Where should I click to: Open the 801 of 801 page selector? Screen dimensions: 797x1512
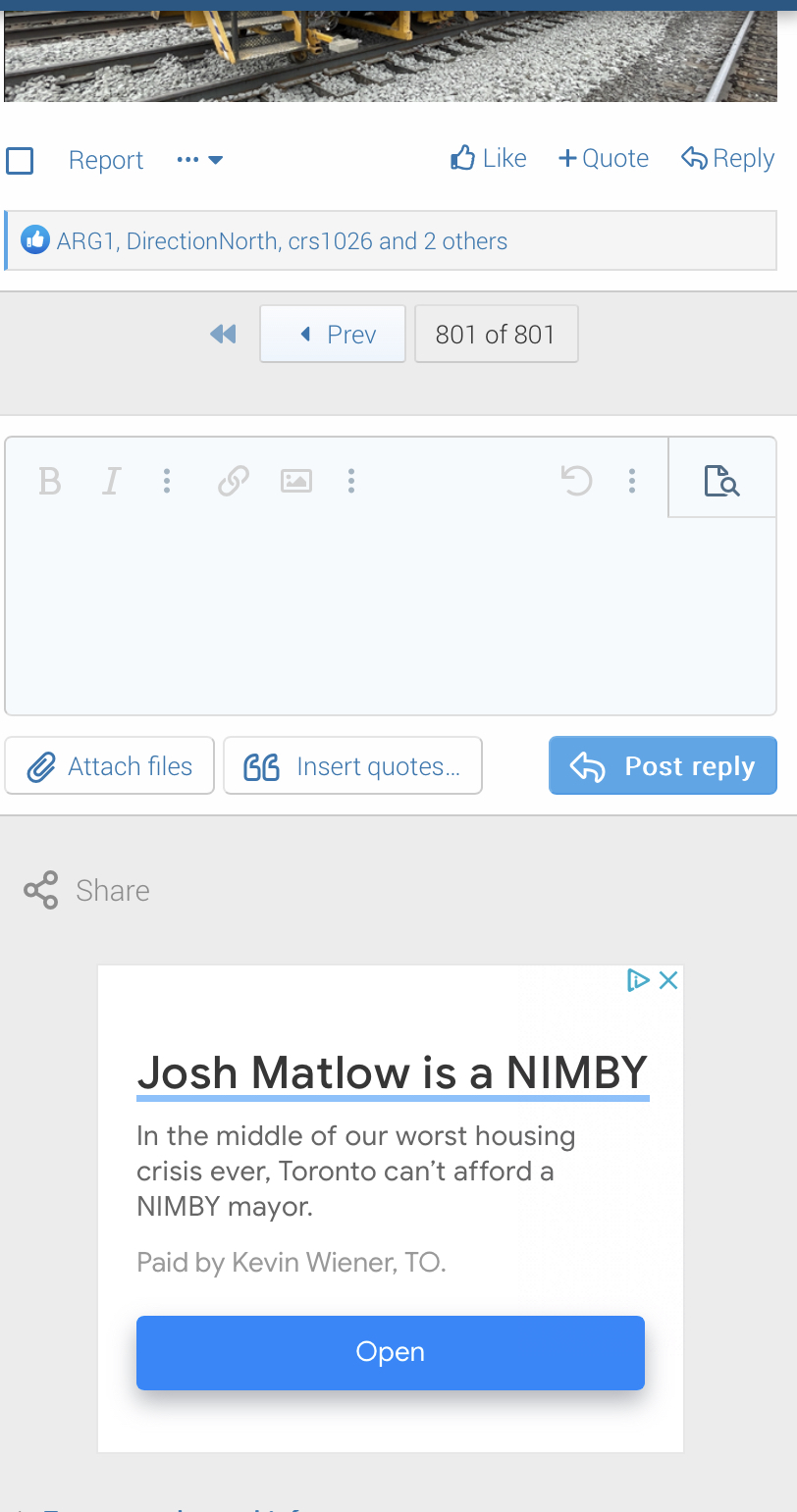click(x=496, y=335)
